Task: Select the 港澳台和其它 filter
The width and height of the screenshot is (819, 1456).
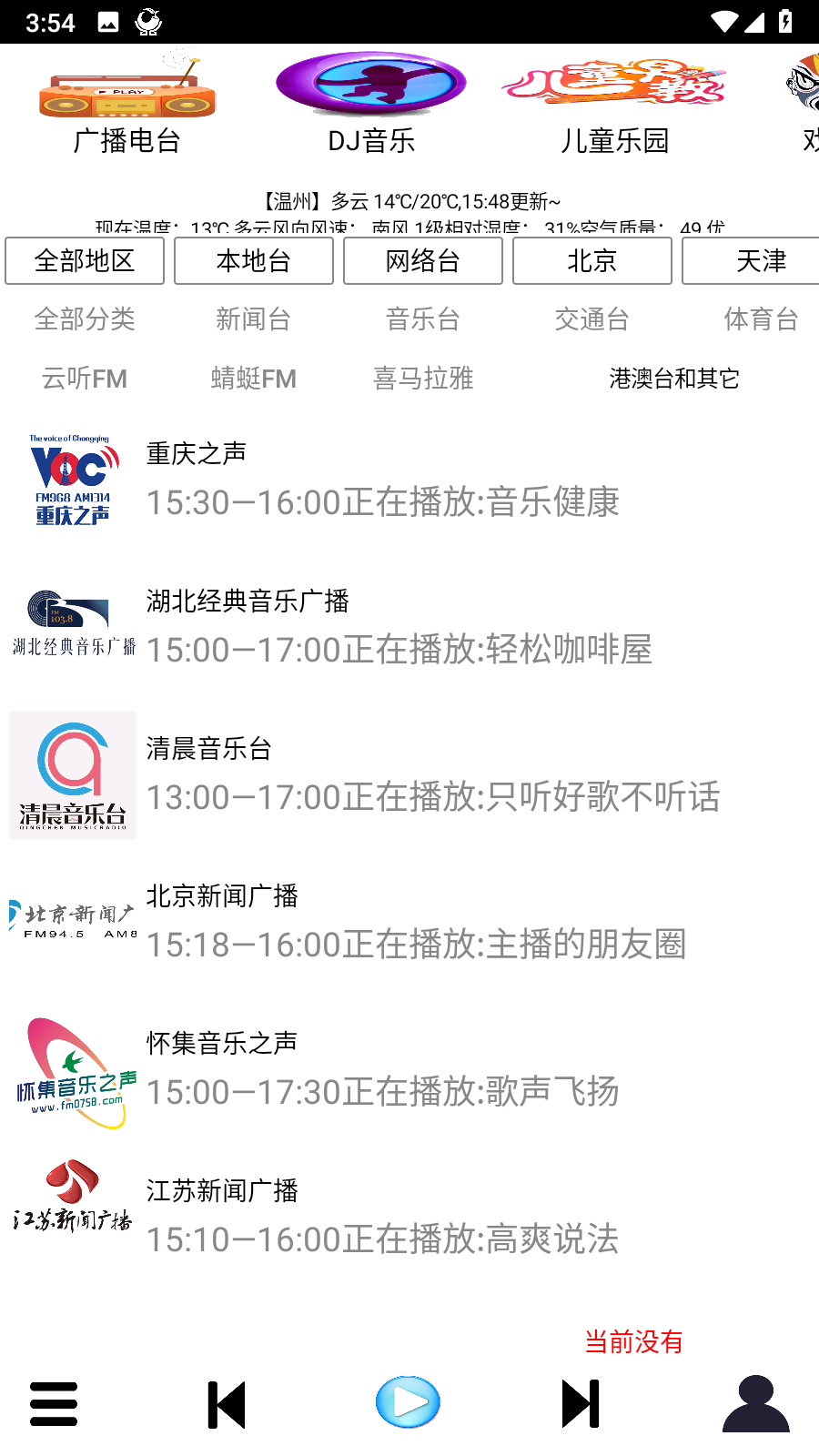Action: [674, 379]
